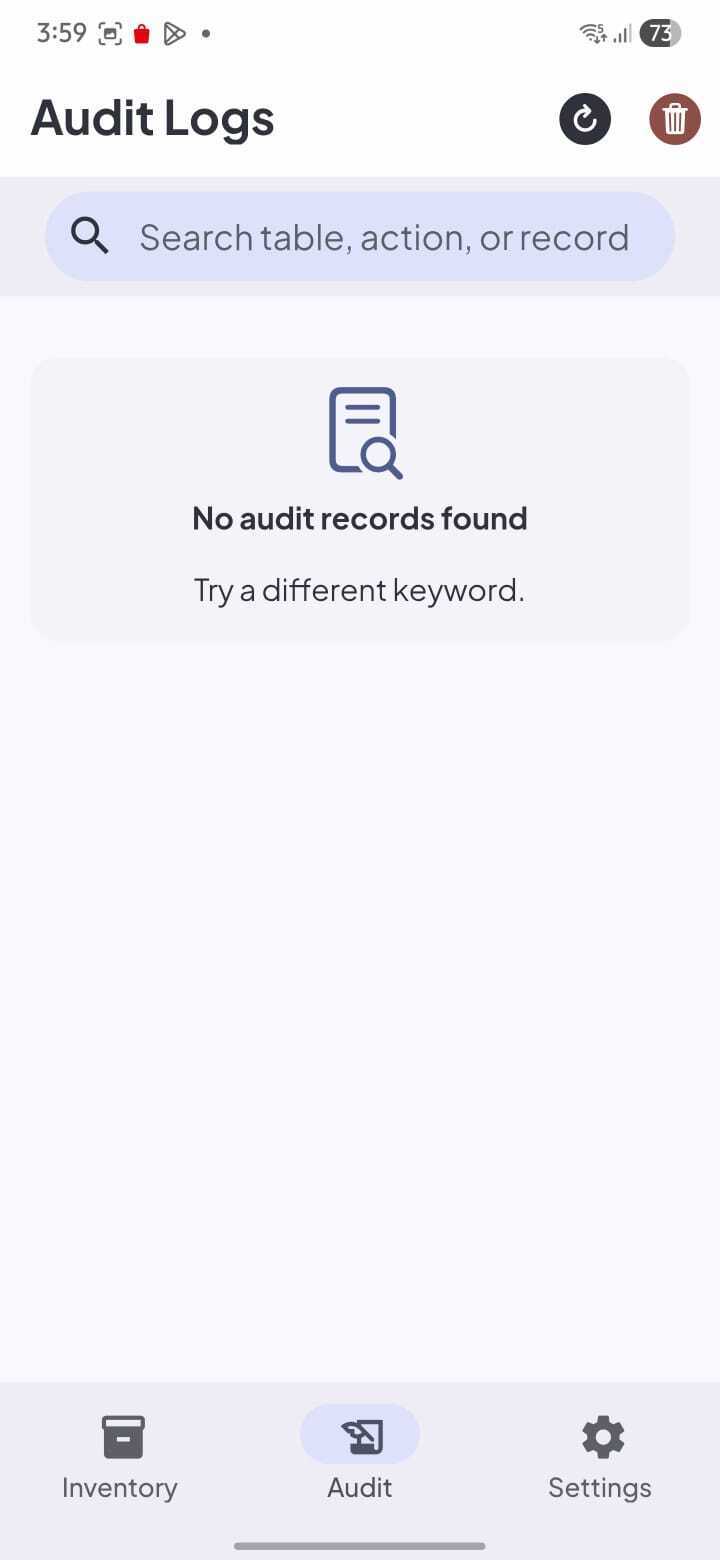Viewport: 720px width, 1560px height.
Task: Tap the red notification dot icon
Action: [x=140, y=33]
